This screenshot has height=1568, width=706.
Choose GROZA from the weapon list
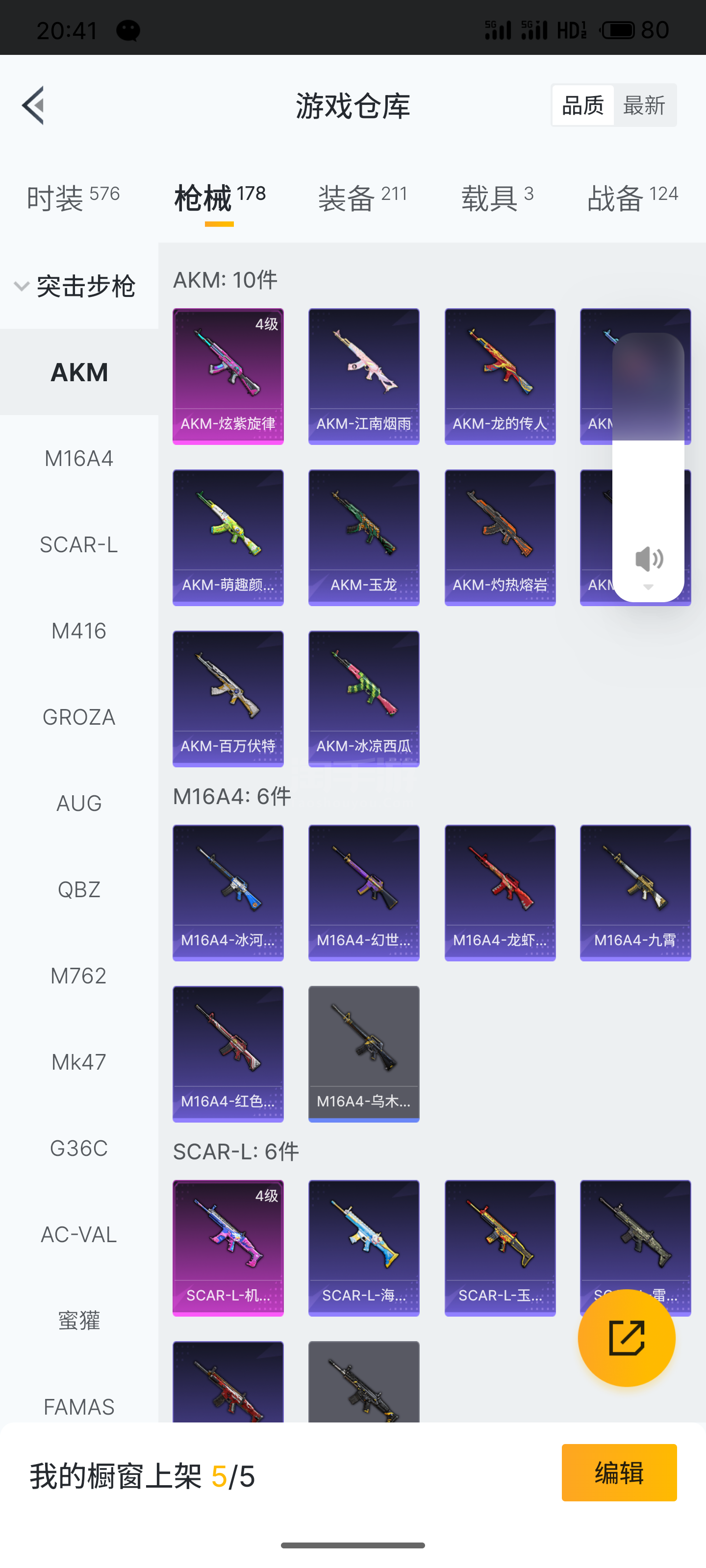click(x=79, y=717)
